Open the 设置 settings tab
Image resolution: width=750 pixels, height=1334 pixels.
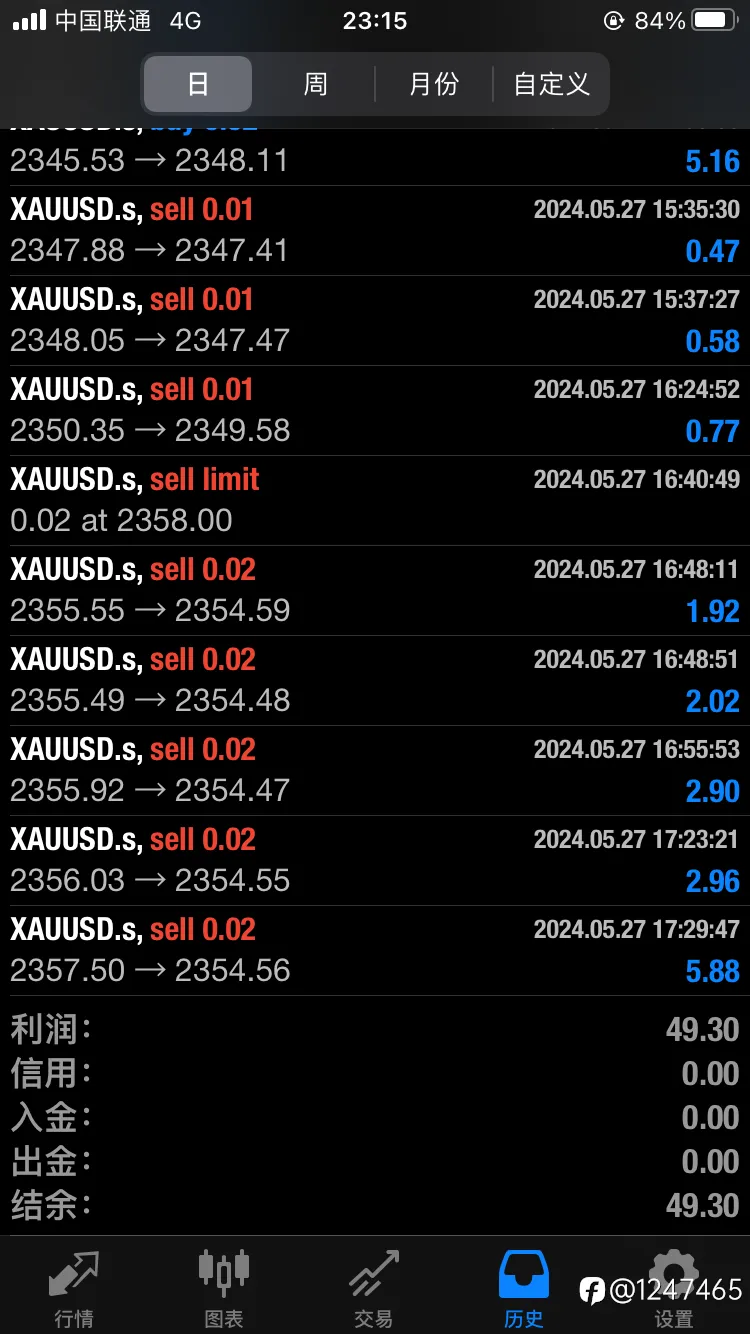point(674,1288)
